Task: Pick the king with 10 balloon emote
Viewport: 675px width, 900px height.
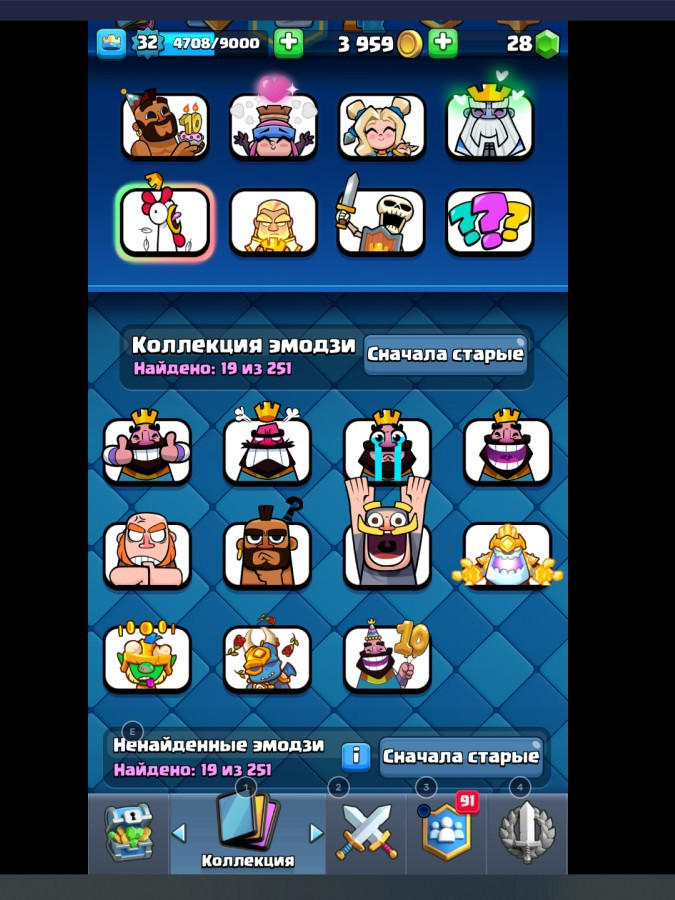Action: tap(387, 658)
